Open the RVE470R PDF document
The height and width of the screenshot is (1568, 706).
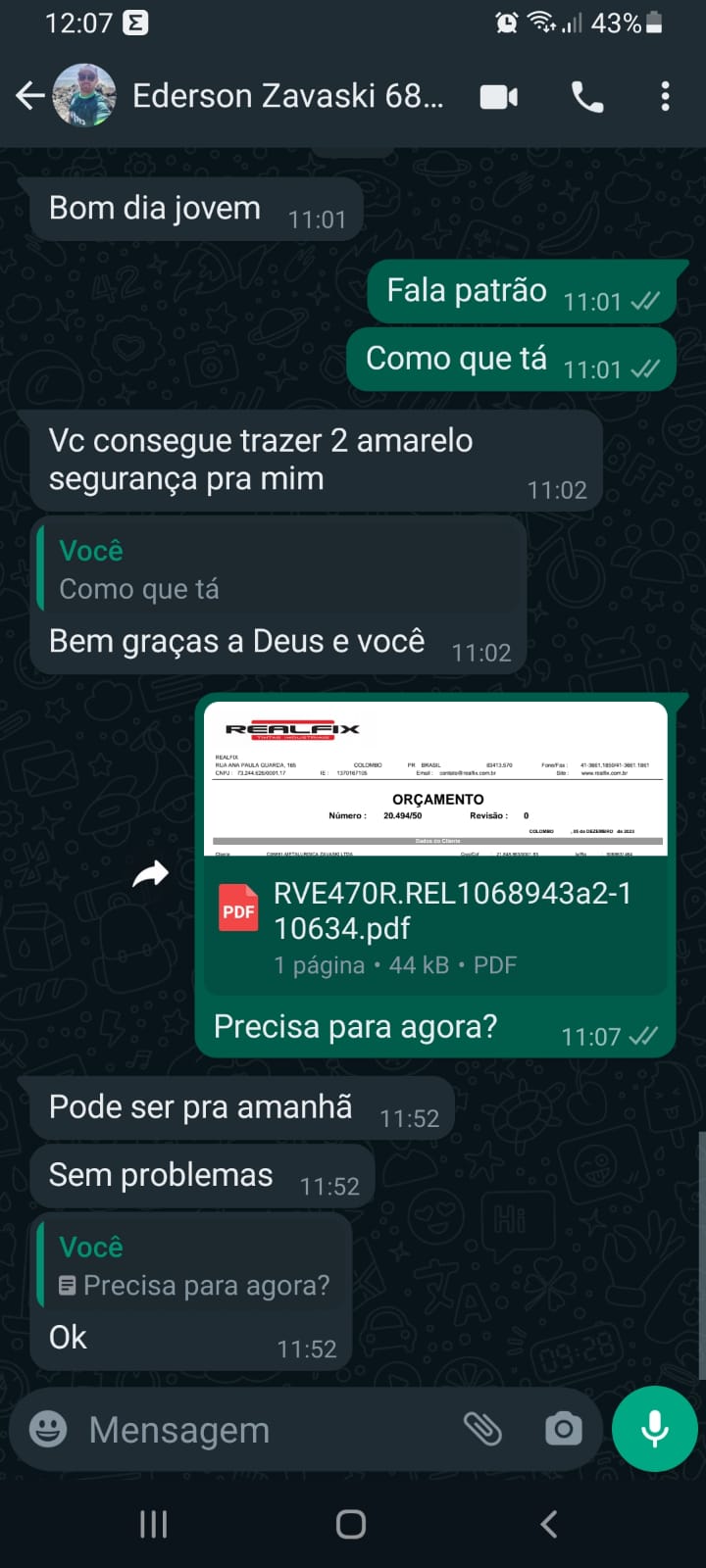pyautogui.click(x=435, y=911)
